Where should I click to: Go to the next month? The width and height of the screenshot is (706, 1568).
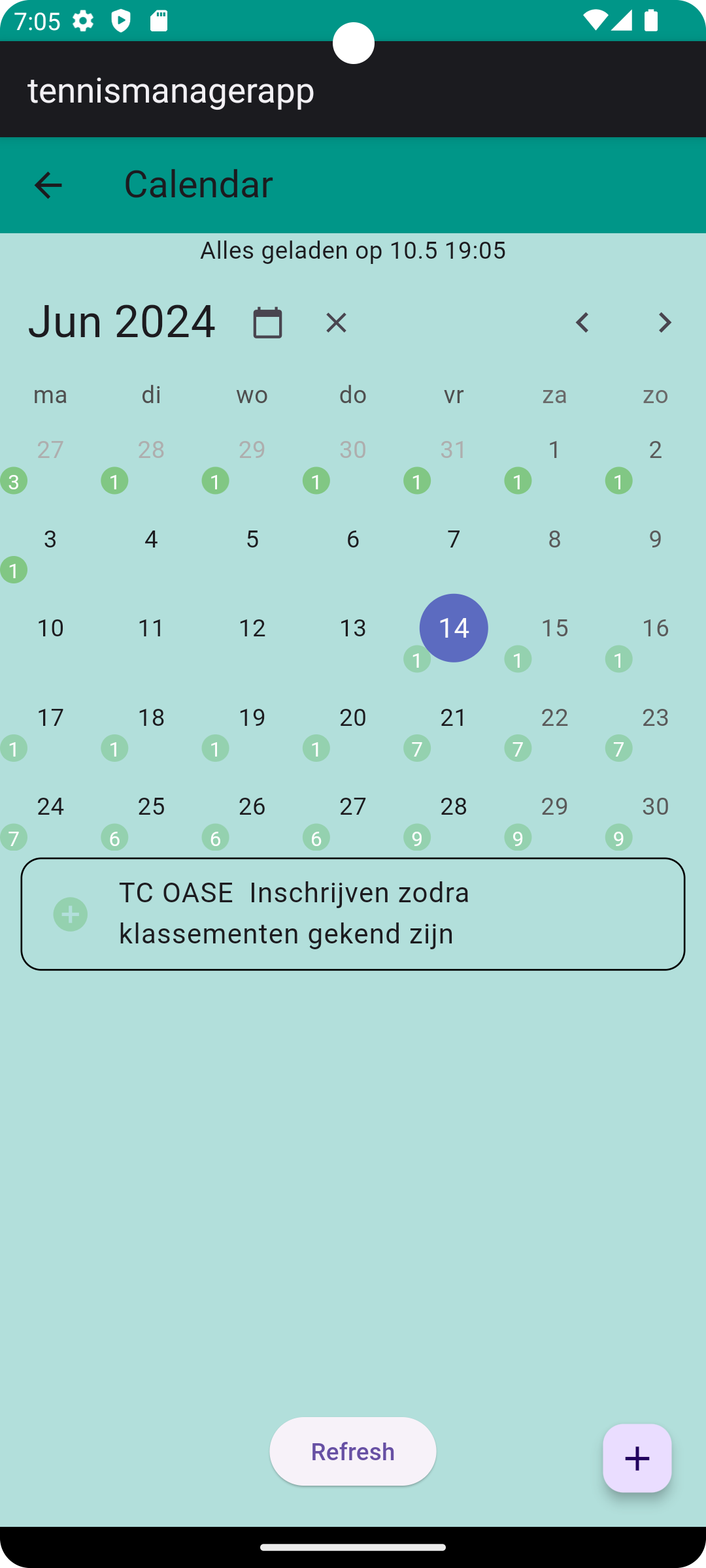pyautogui.click(x=665, y=323)
